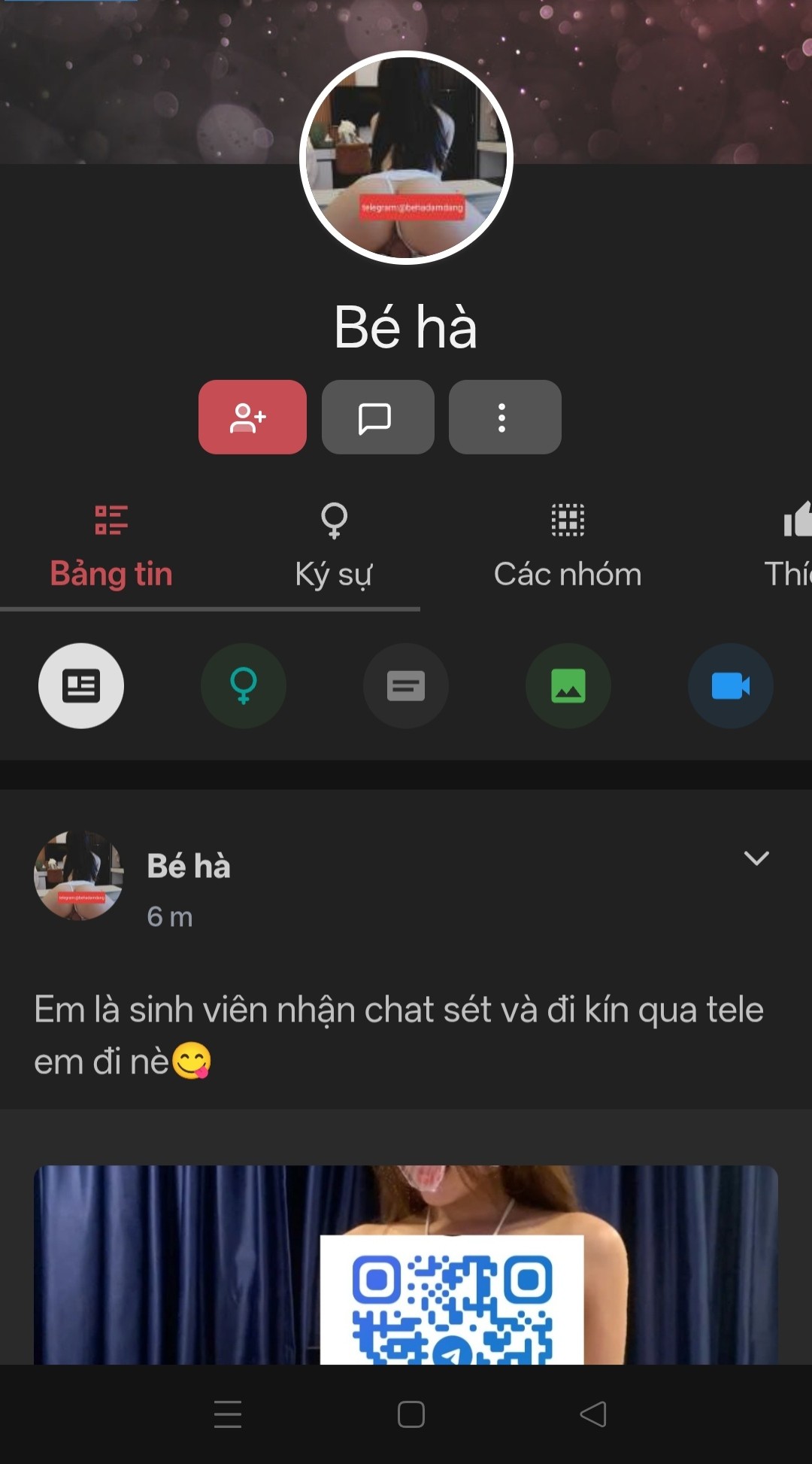Image resolution: width=812 pixels, height=1464 pixels.
Task: Filter posts to videos only
Action: [730, 685]
